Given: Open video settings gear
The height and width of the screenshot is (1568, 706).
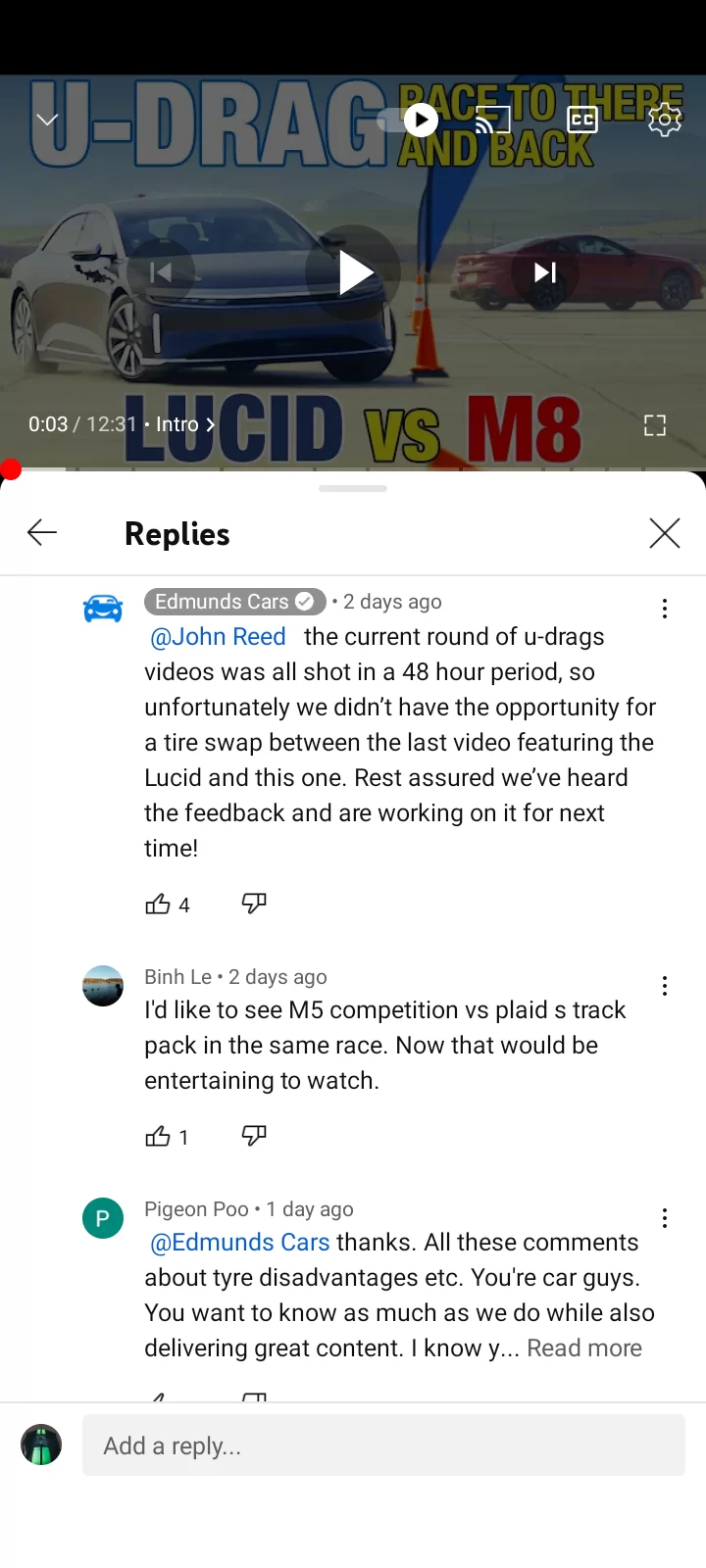Looking at the screenshot, I should coord(665,120).
